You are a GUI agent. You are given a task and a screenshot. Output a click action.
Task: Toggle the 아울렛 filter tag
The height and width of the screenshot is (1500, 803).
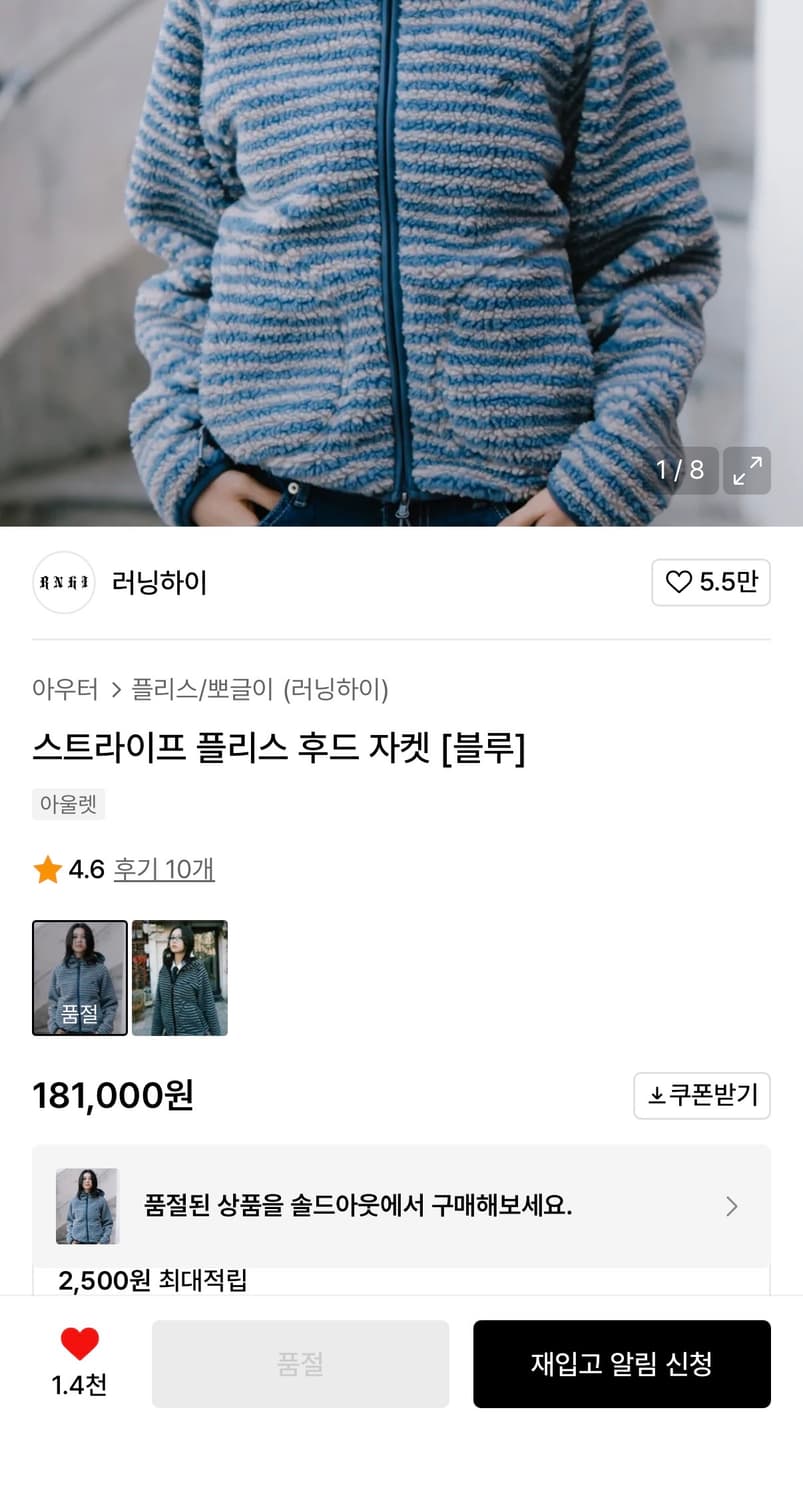click(68, 804)
